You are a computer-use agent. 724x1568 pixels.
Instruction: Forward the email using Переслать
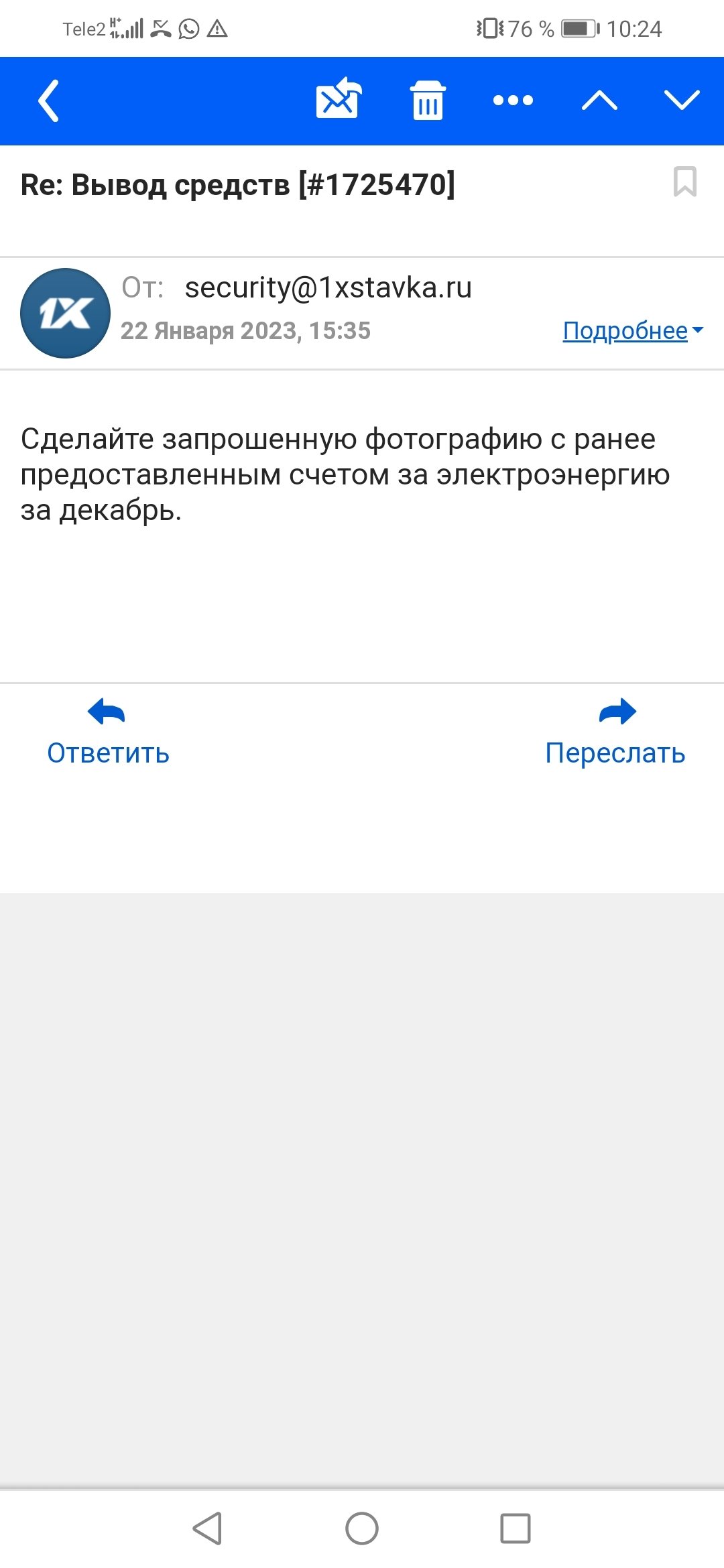tap(615, 732)
